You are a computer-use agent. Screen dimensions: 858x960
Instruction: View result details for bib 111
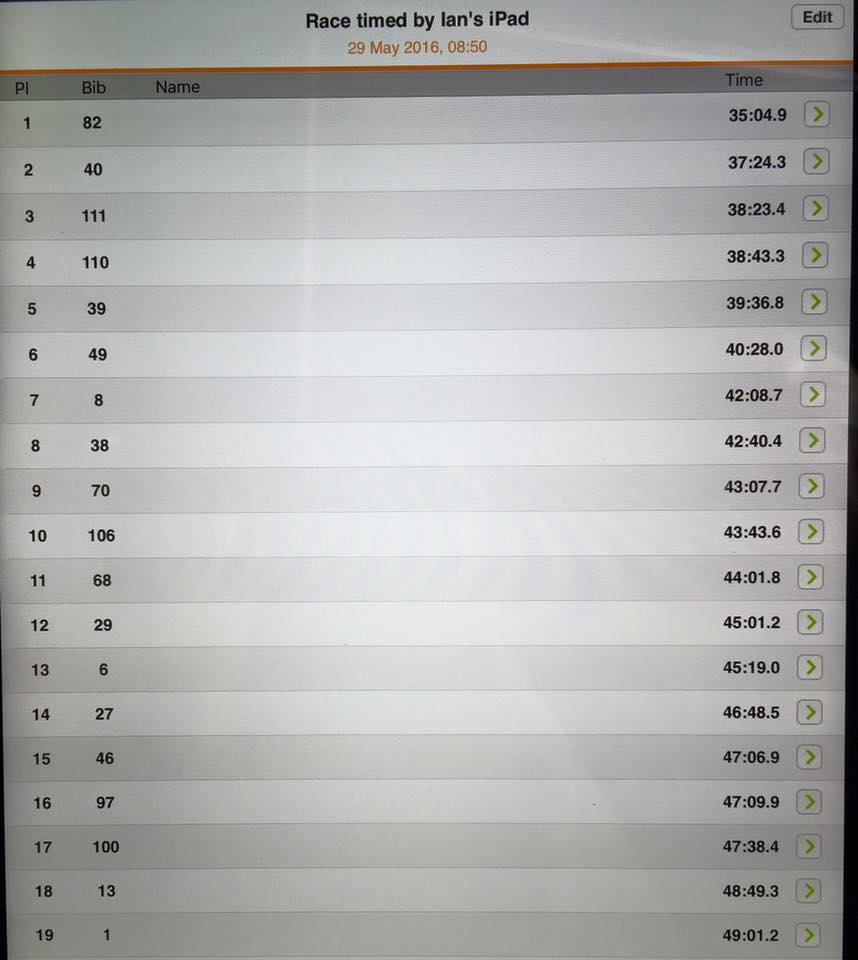pos(816,208)
